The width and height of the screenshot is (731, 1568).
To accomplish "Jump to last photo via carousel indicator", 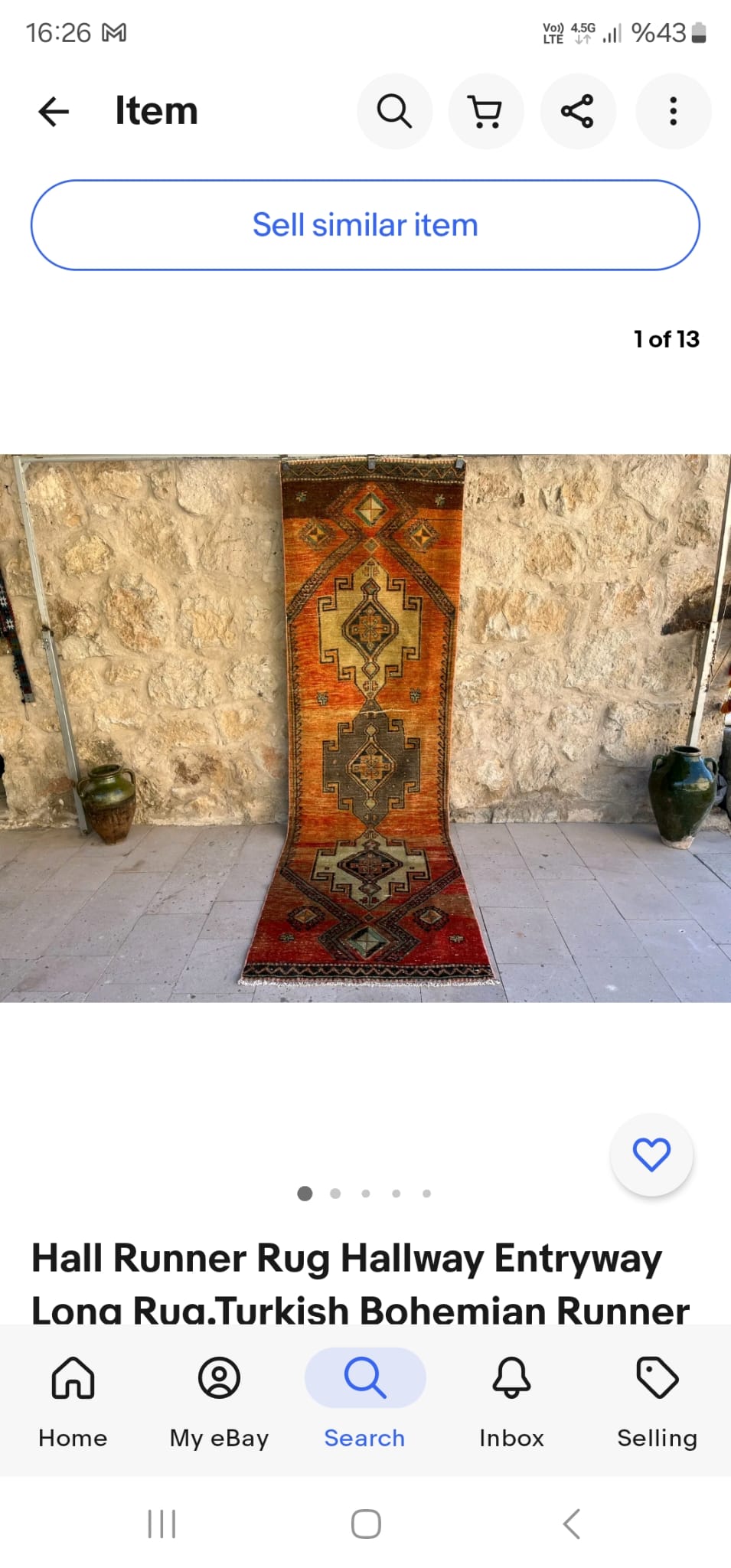I will tap(426, 1193).
